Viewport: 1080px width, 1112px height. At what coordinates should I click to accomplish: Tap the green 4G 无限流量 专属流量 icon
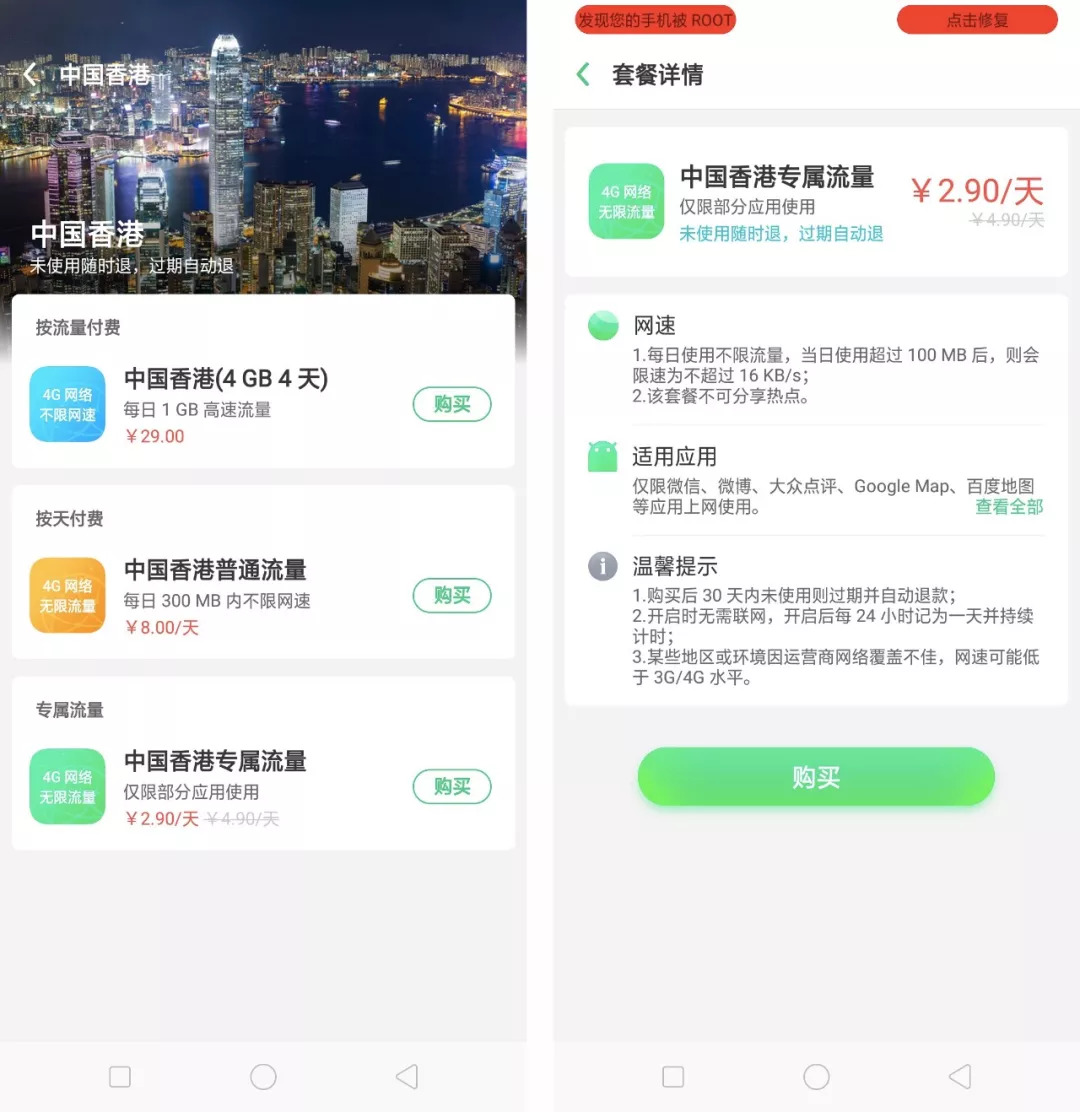[67, 787]
